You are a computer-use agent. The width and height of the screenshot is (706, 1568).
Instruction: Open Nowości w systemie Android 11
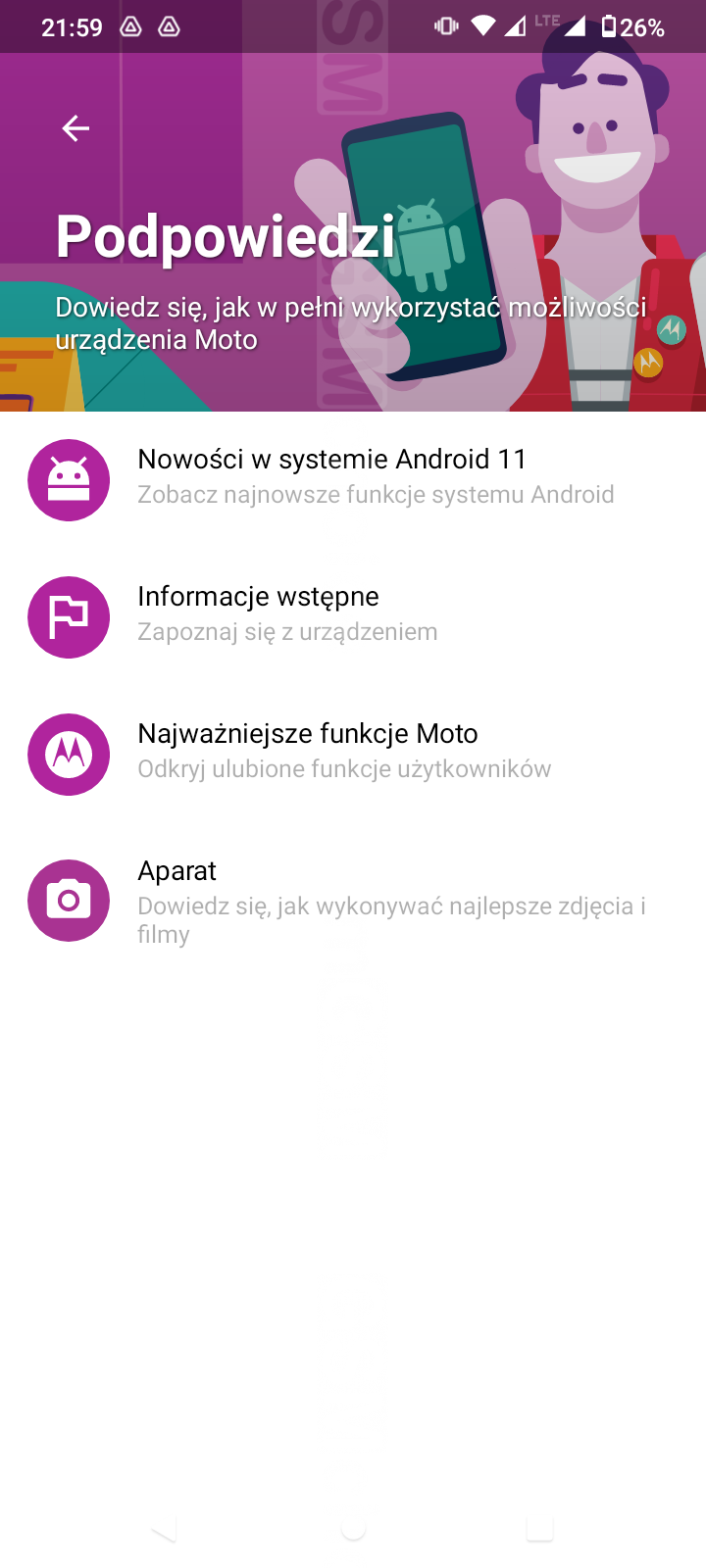pos(353,480)
